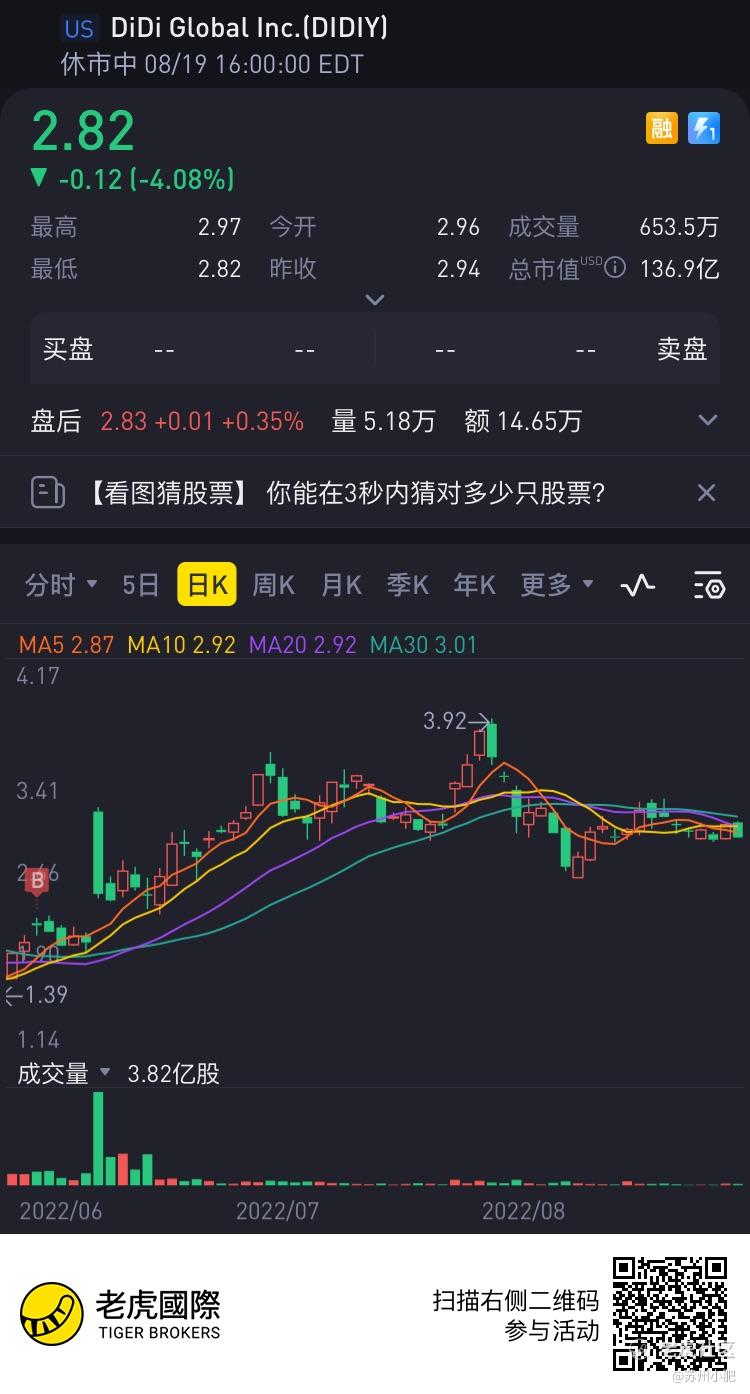Select the 季K quarterly chart tab

pyautogui.click(x=407, y=585)
